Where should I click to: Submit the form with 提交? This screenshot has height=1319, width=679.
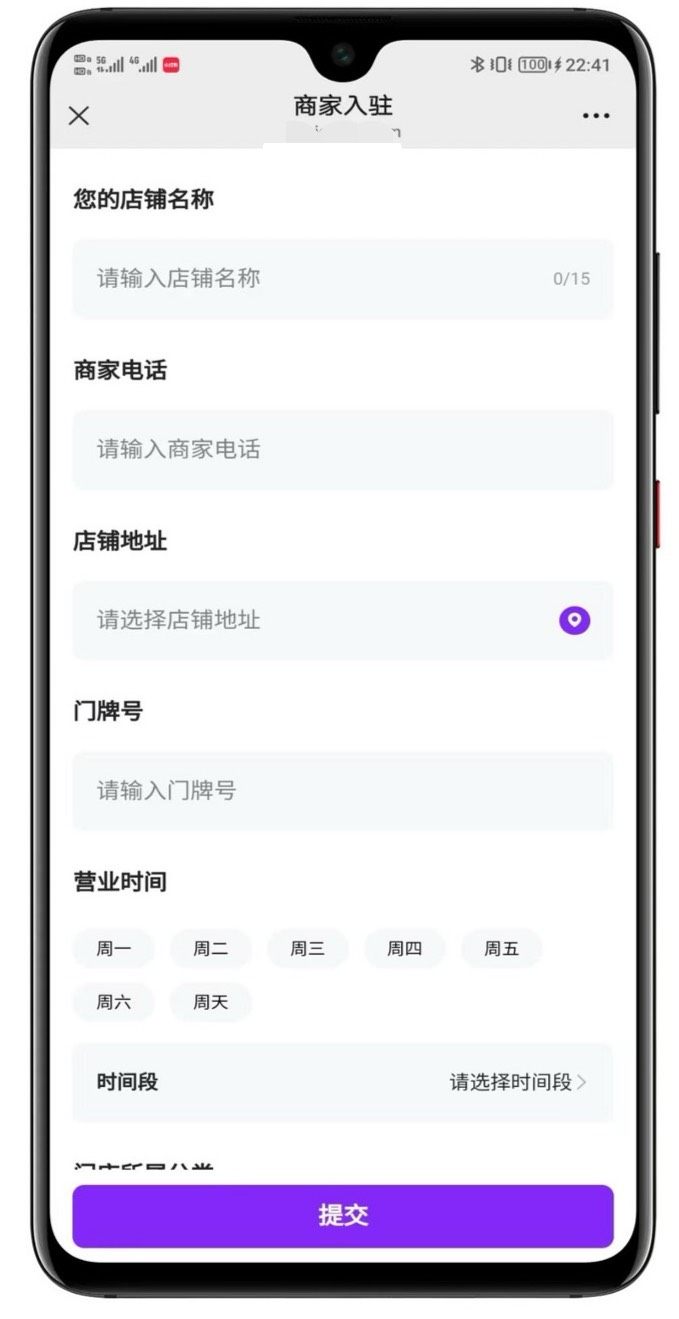click(342, 1215)
